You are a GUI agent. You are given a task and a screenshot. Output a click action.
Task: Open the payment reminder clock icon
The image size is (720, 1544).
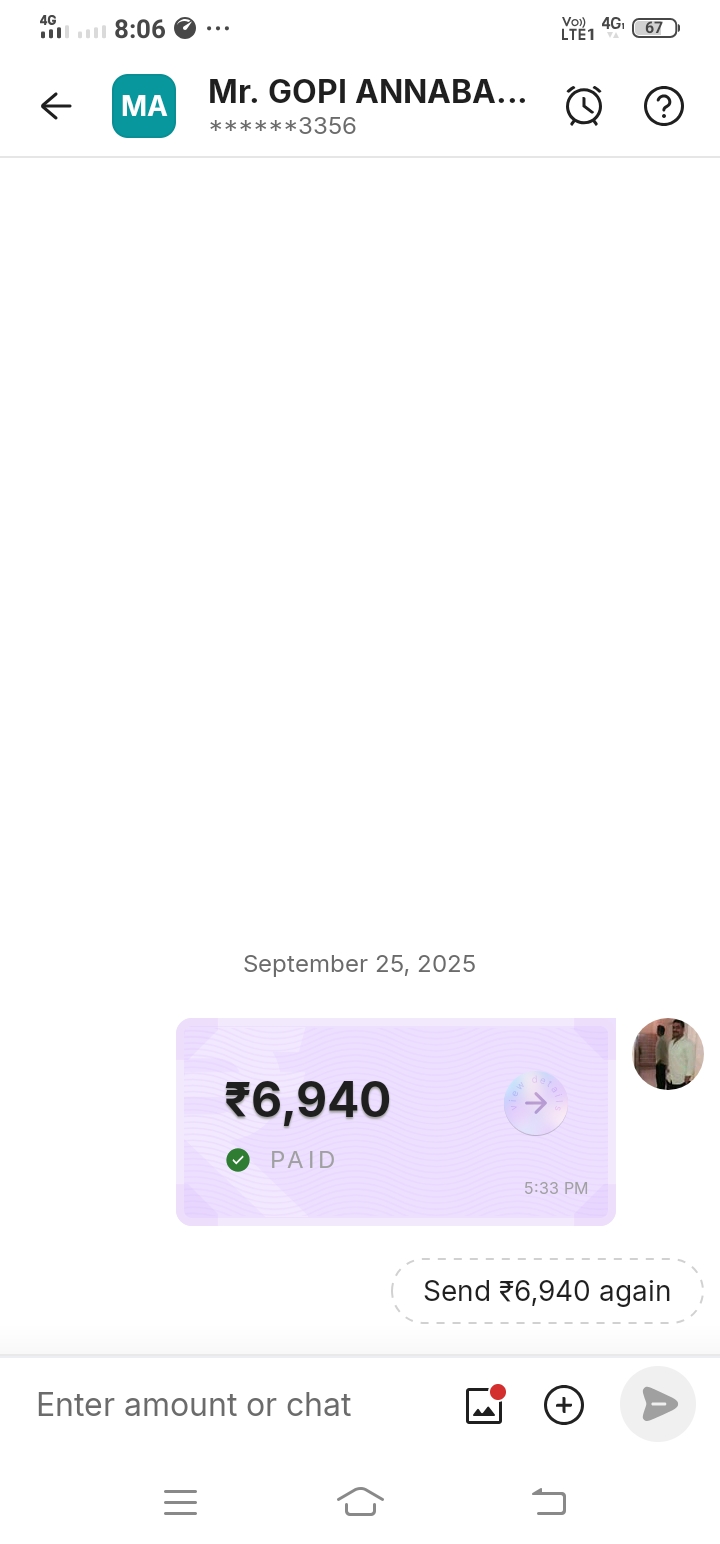click(584, 106)
